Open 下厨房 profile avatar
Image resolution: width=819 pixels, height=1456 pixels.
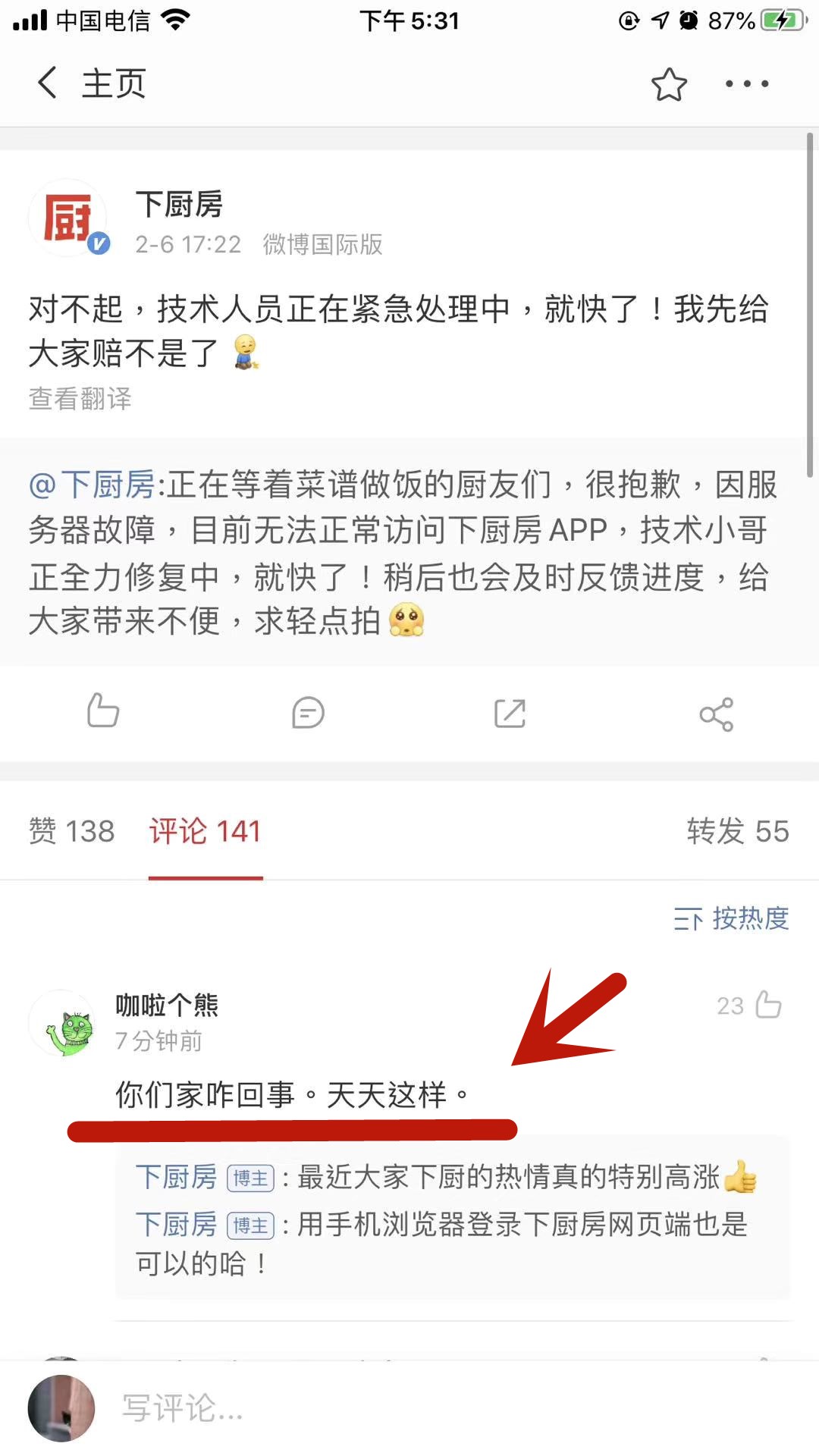(x=68, y=219)
